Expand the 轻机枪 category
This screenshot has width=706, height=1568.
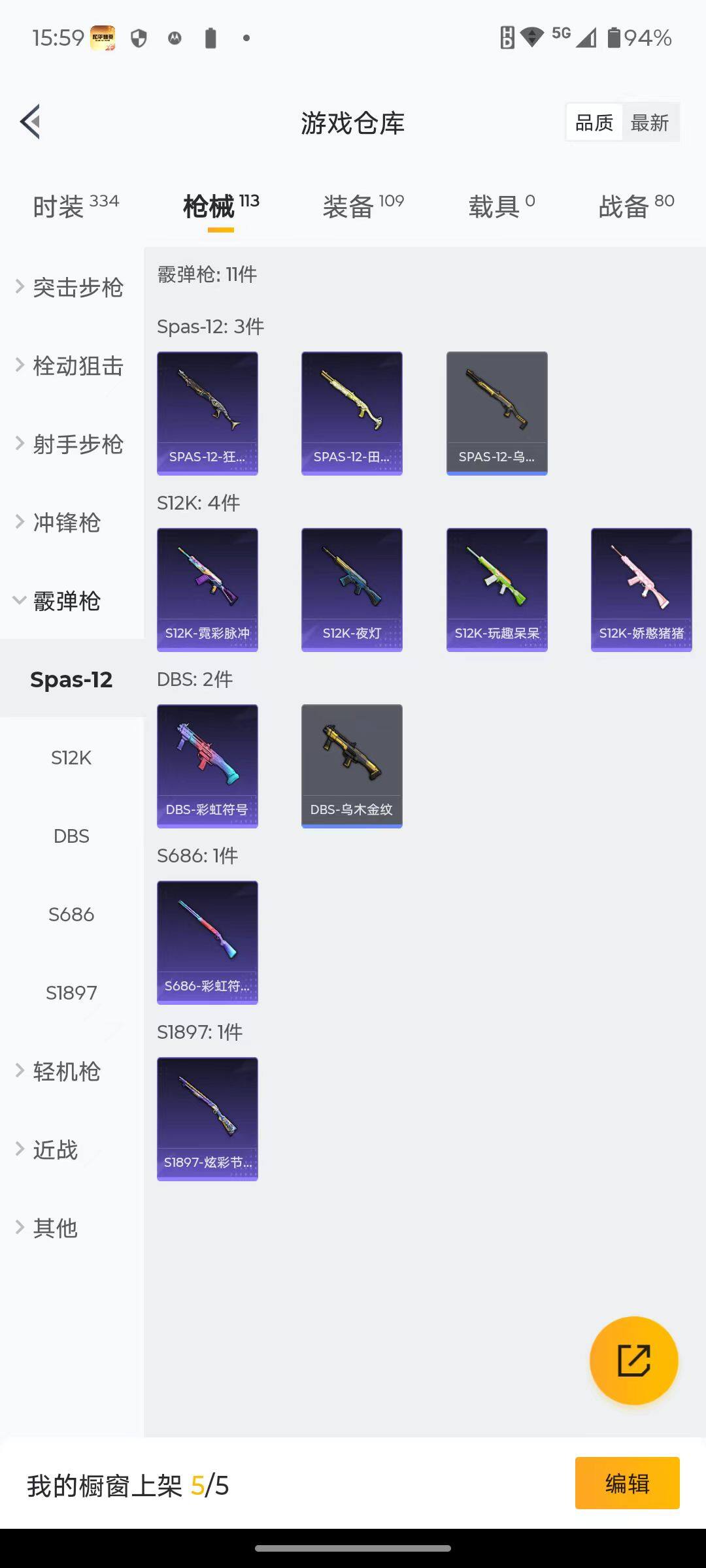65,1071
